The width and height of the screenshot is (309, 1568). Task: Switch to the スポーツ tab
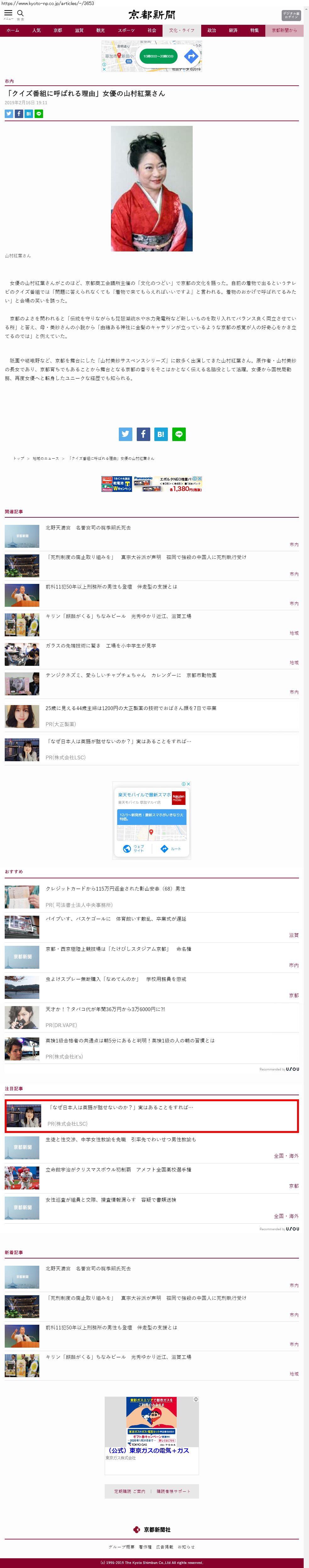[126, 30]
